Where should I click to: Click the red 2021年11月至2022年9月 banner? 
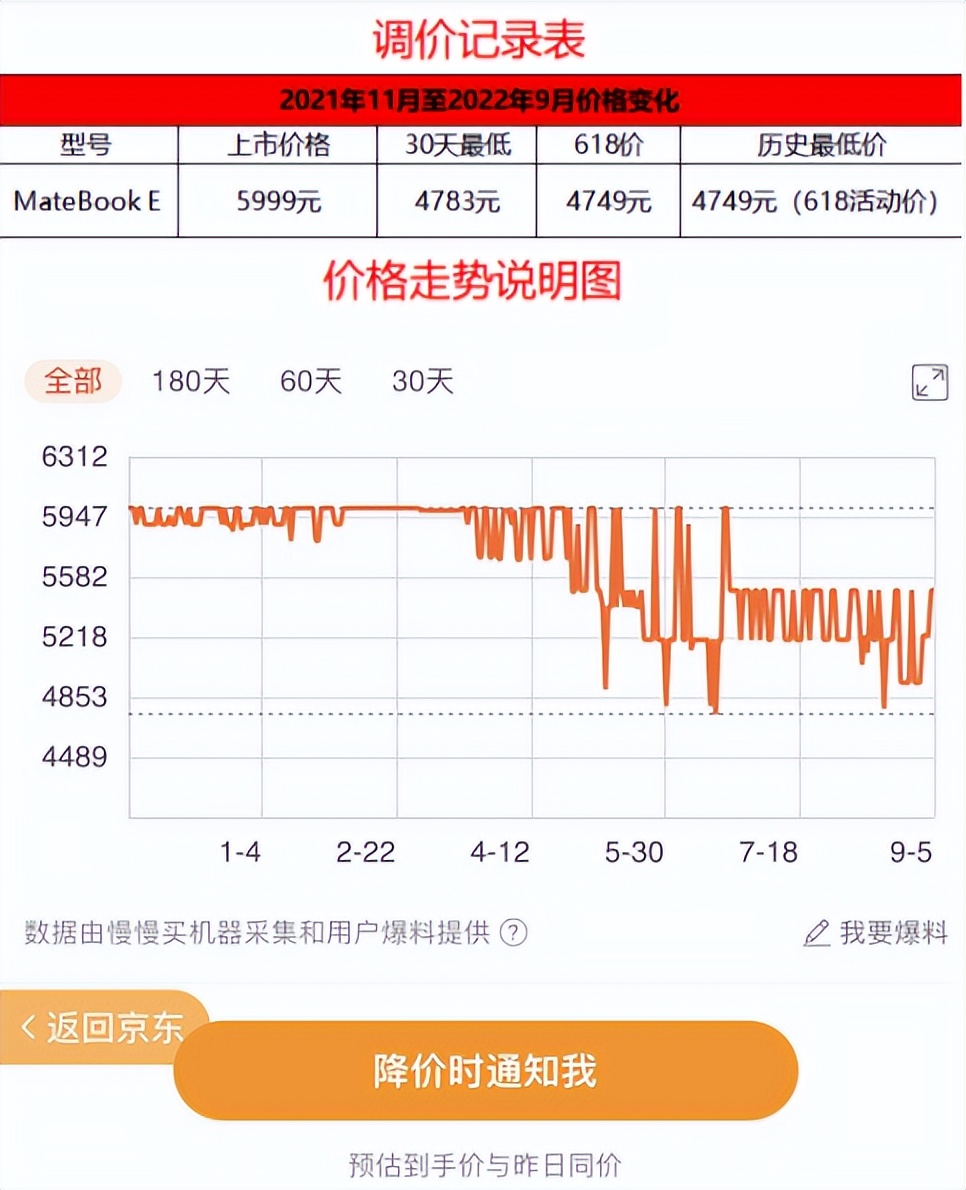pos(483,99)
